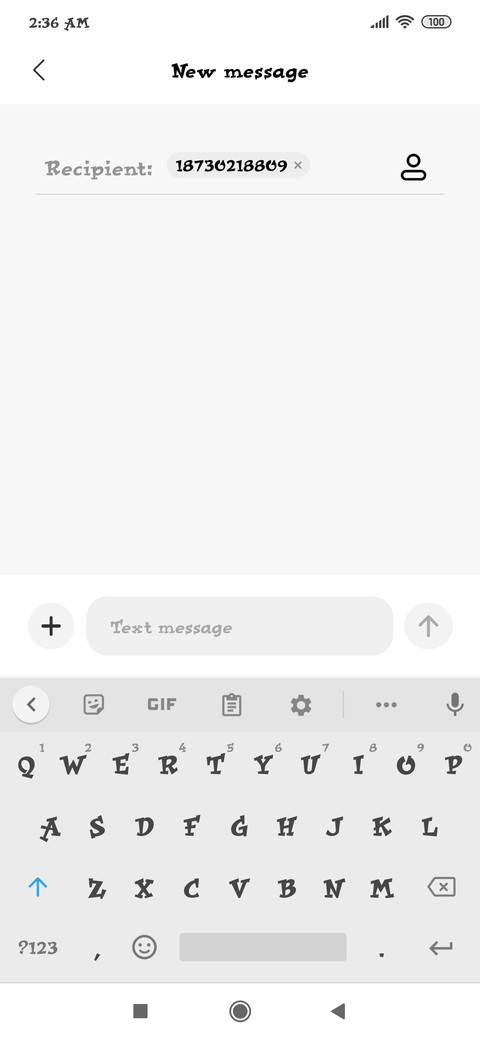This screenshot has height=1040, width=480.
Task: Send the message with arrow button
Action: (x=428, y=626)
